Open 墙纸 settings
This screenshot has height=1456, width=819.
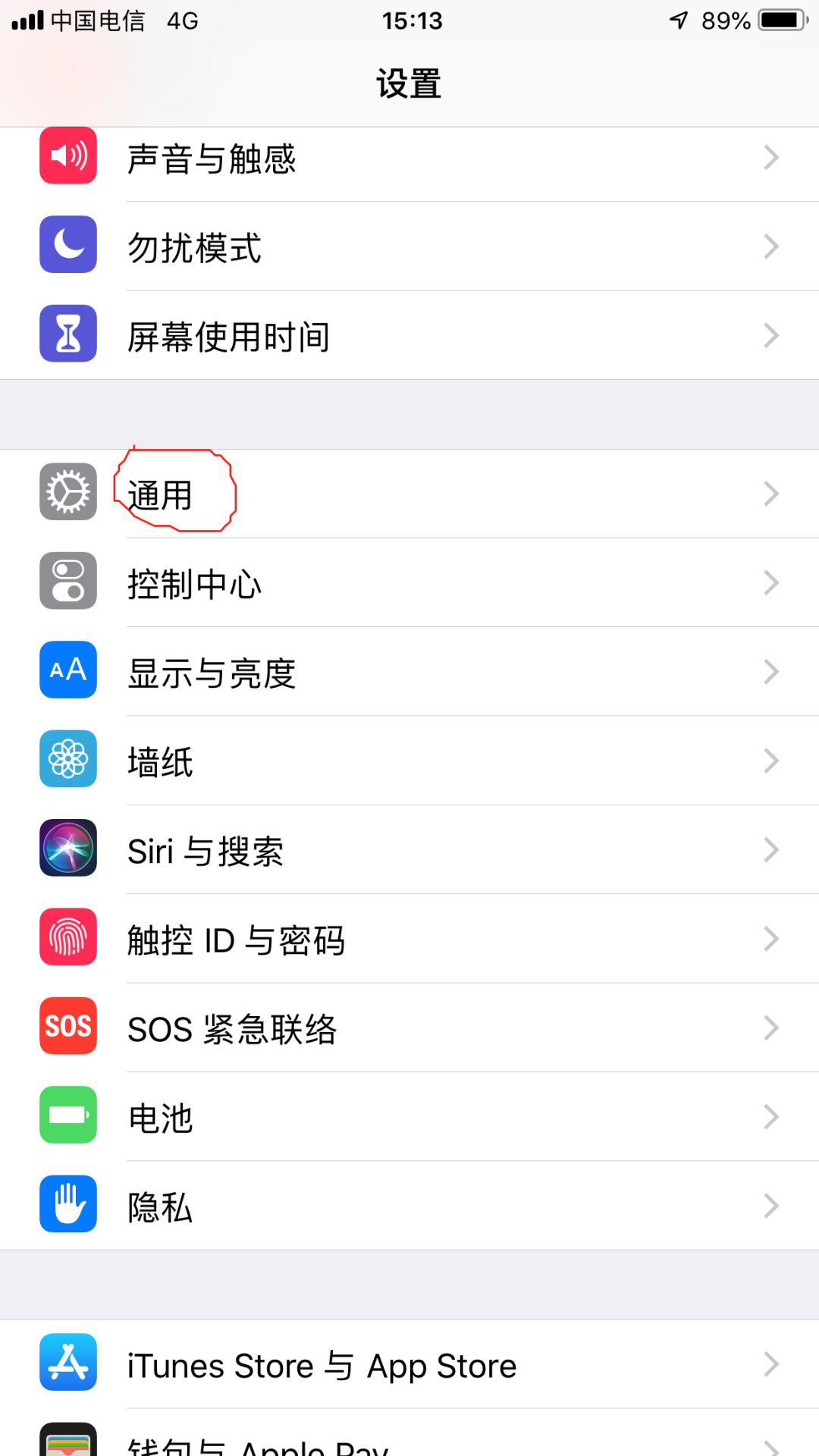pos(409,761)
